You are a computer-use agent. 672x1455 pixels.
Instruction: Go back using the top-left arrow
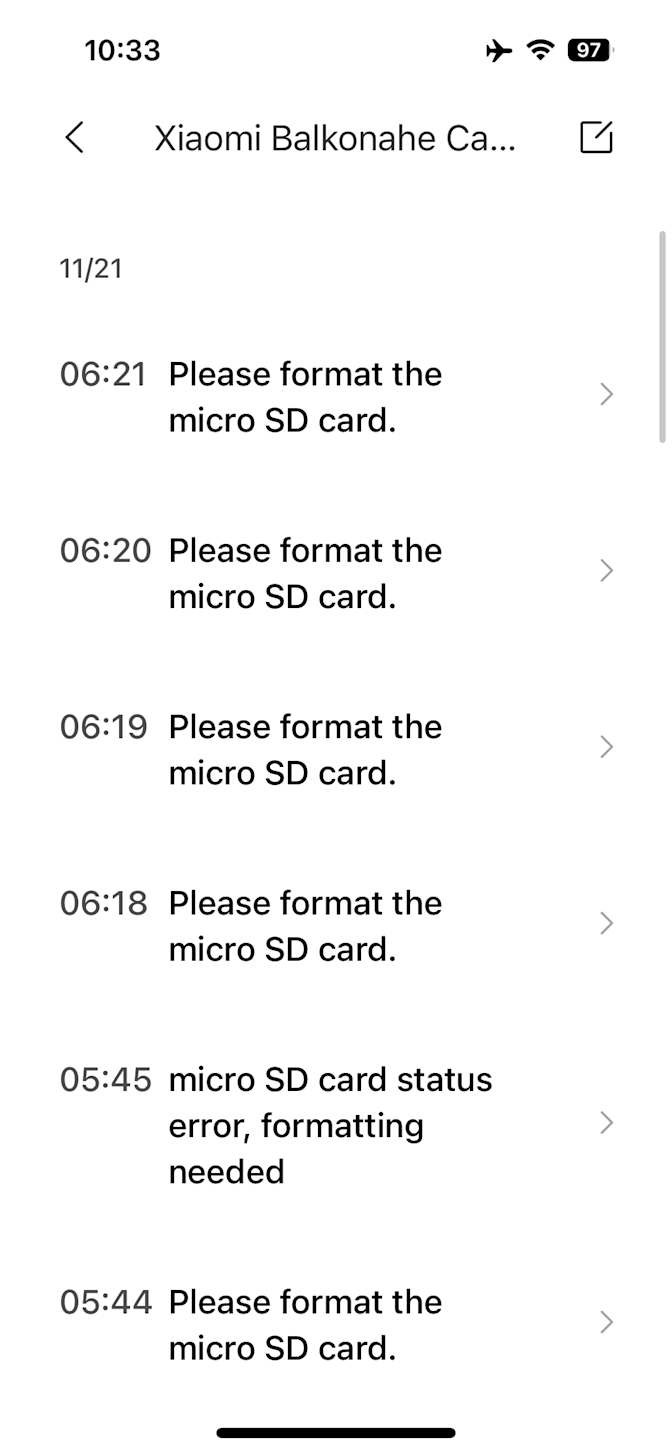point(74,138)
